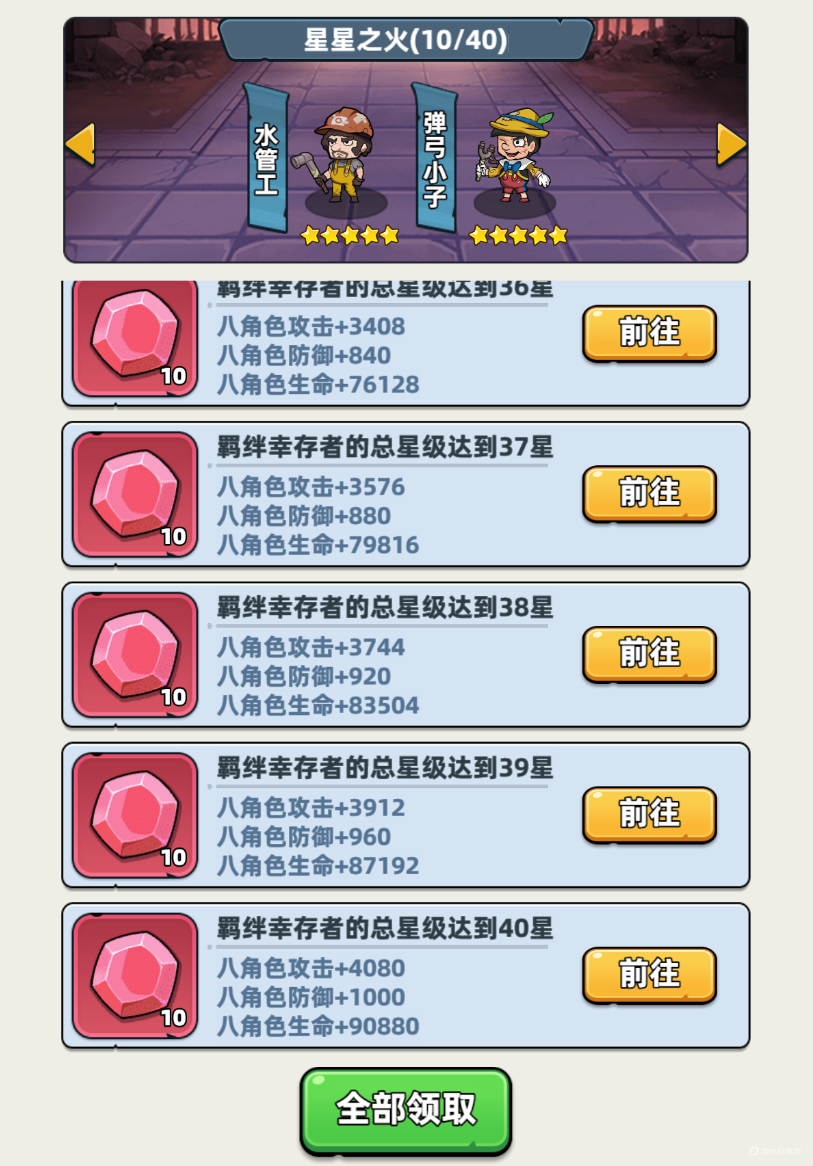
Task: Tap 前往 for the 37星 reward
Action: [649, 493]
